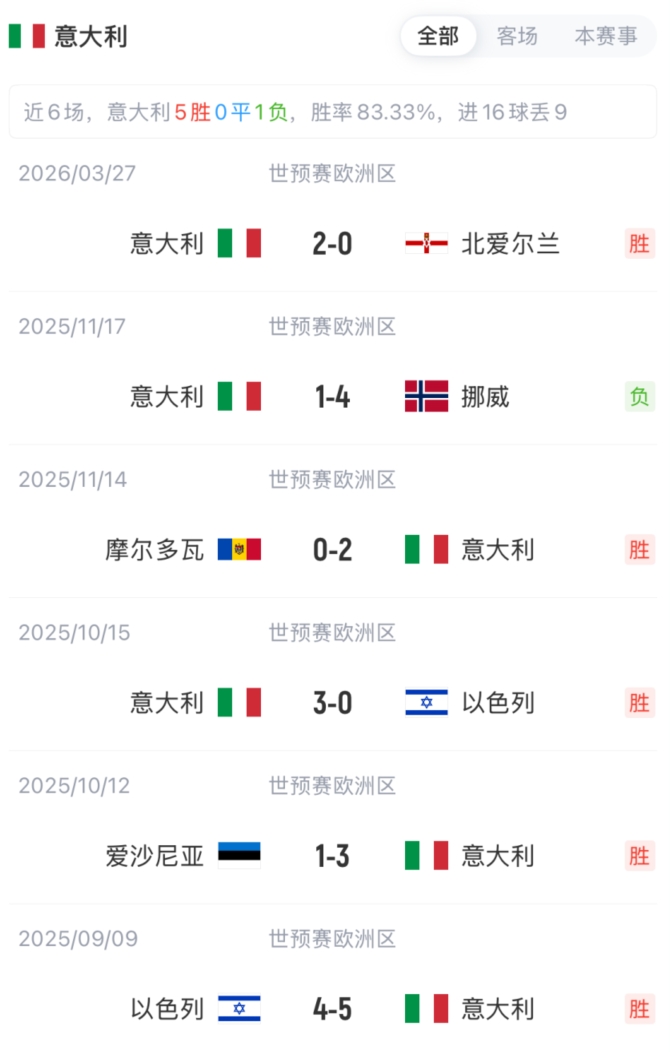
Task: Open the 以色列 vs 意大利 4-5 match
Action: point(333,1008)
